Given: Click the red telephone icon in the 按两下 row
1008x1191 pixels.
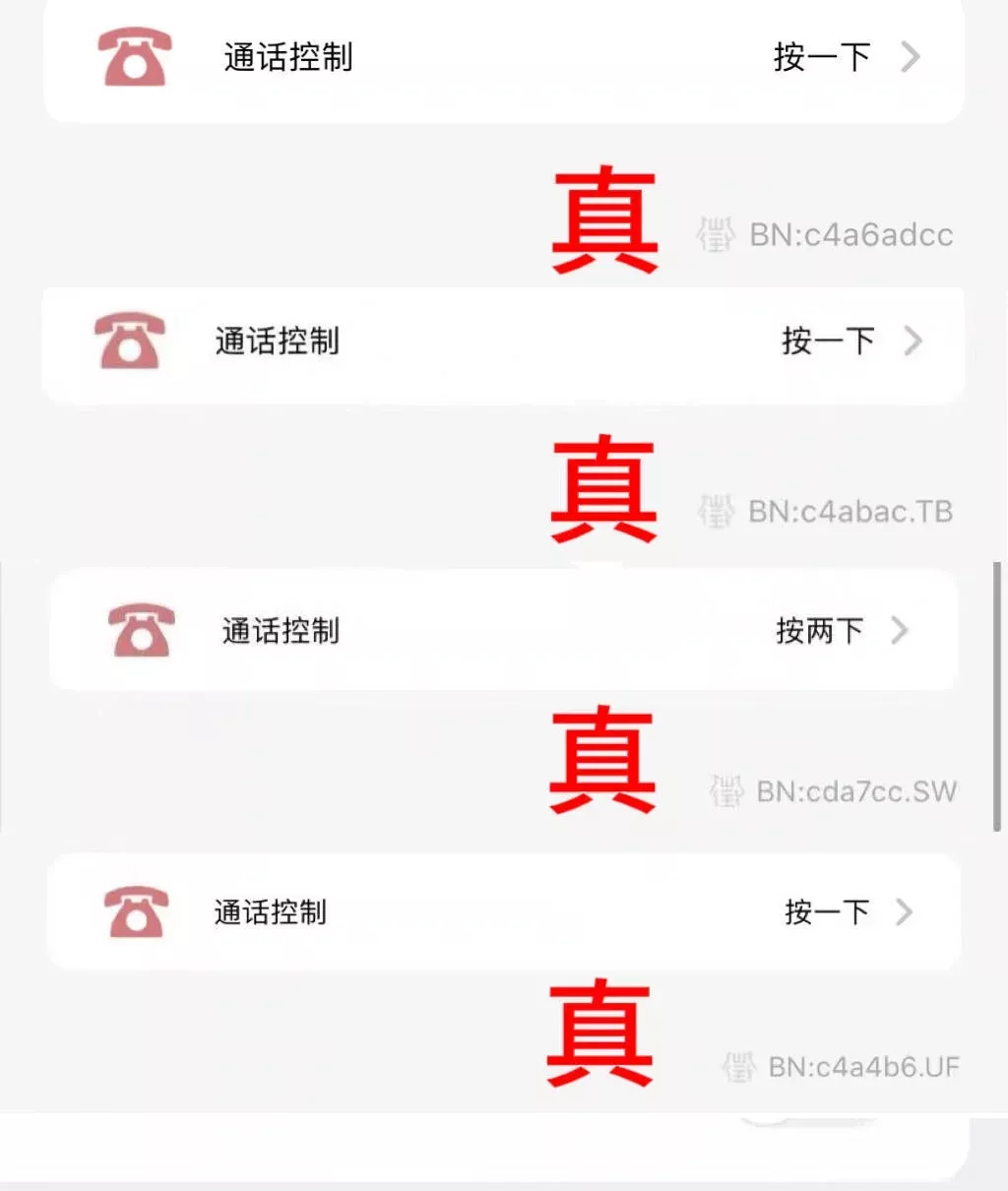Looking at the screenshot, I should click(x=143, y=631).
